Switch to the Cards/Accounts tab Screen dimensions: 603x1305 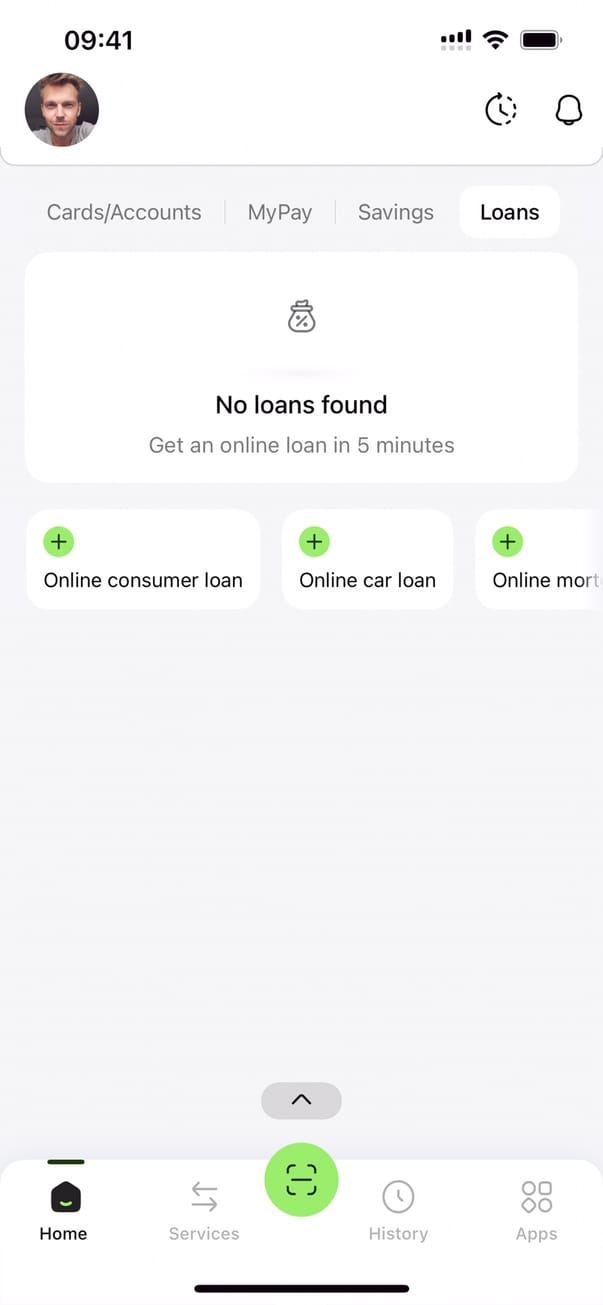(124, 212)
